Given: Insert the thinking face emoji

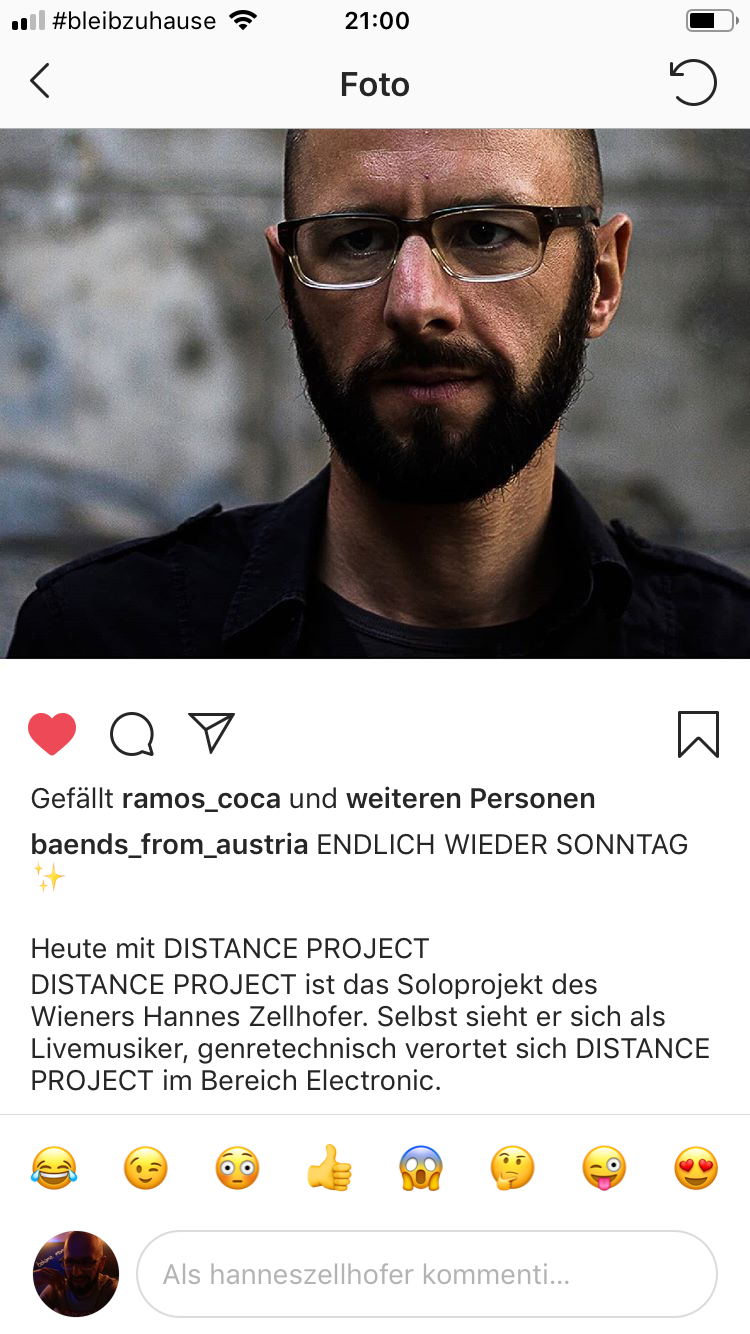Looking at the screenshot, I should [513, 1167].
